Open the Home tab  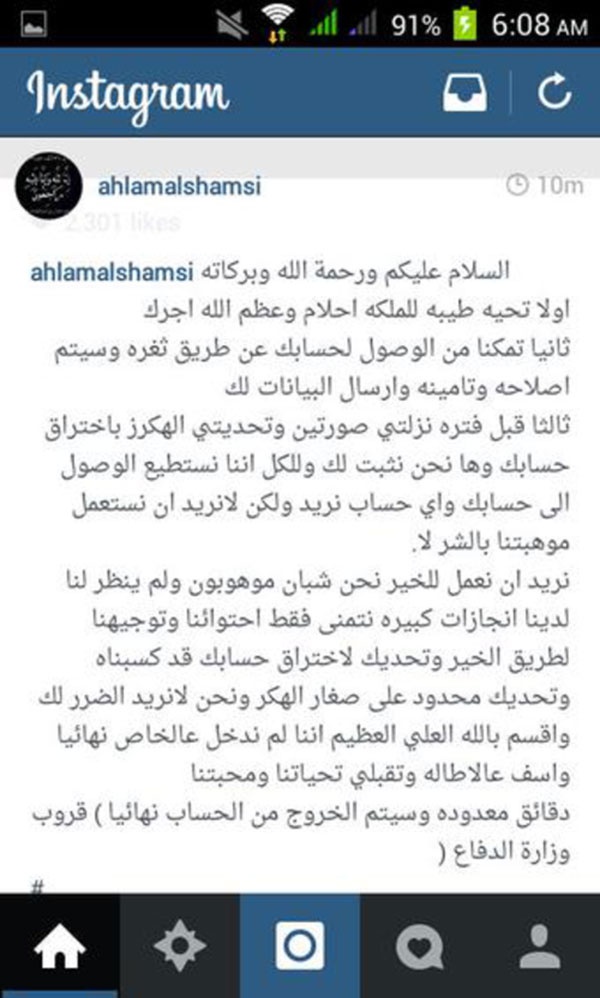60,945
